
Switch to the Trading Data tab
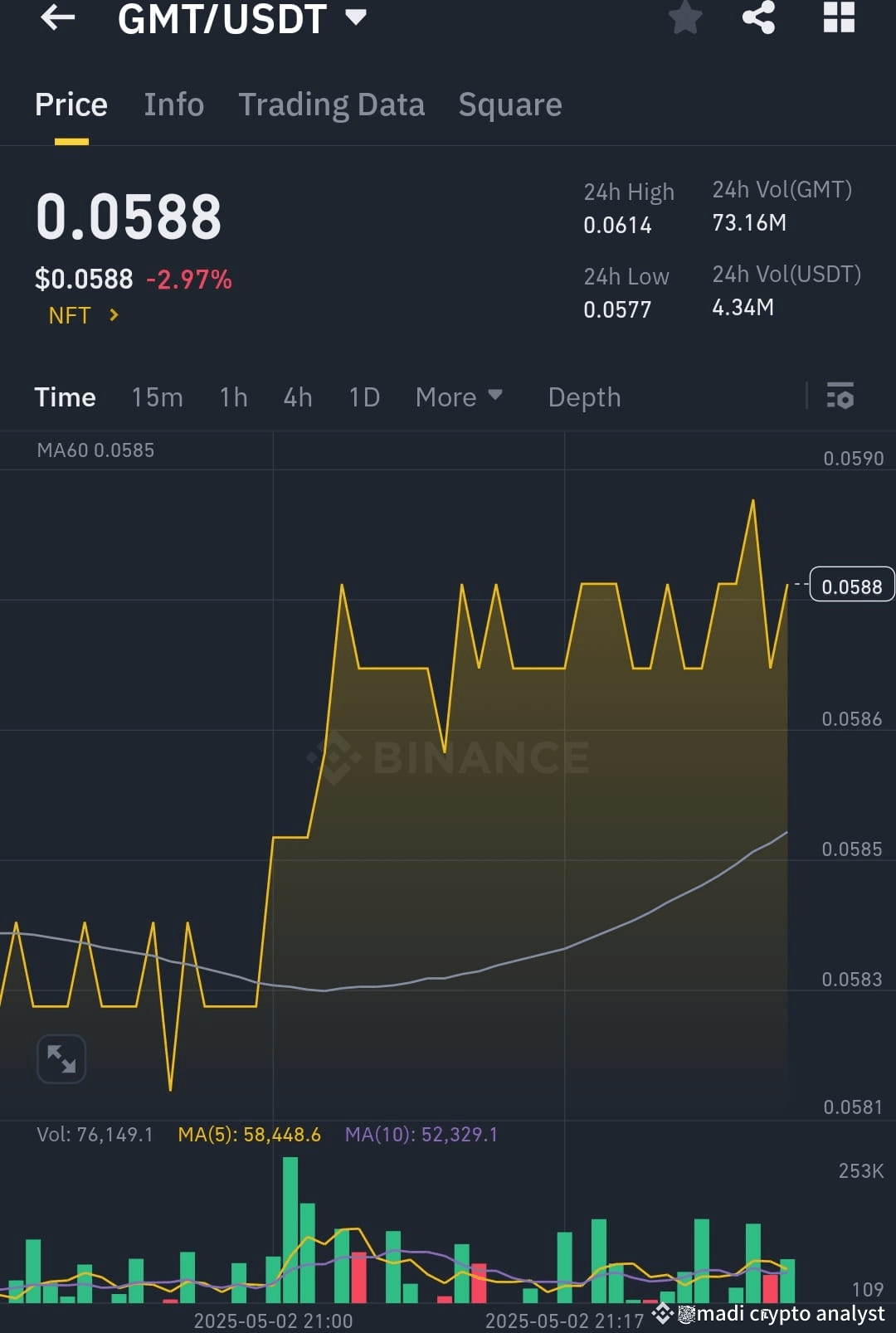click(x=332, y=105)
